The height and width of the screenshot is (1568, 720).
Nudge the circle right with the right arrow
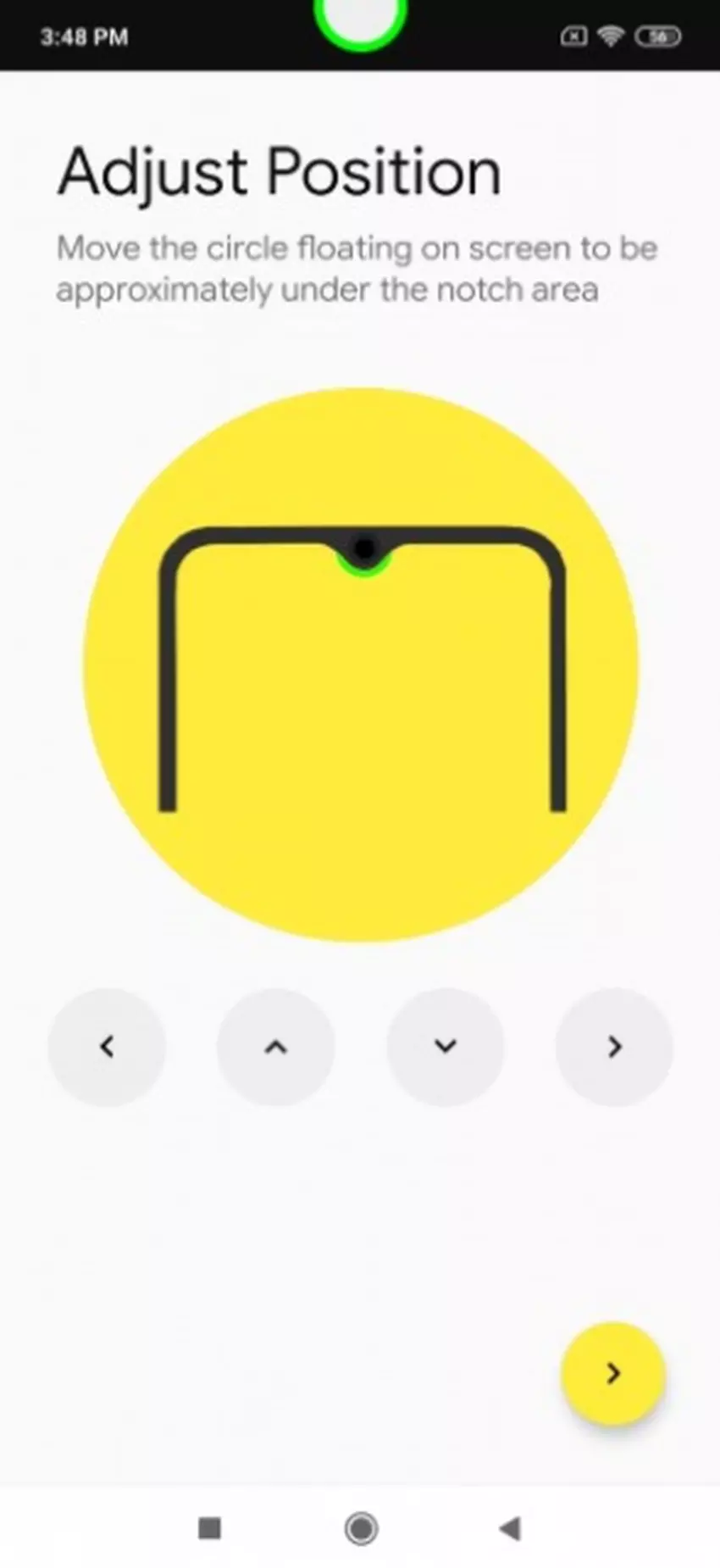(x=615, y=1047)
